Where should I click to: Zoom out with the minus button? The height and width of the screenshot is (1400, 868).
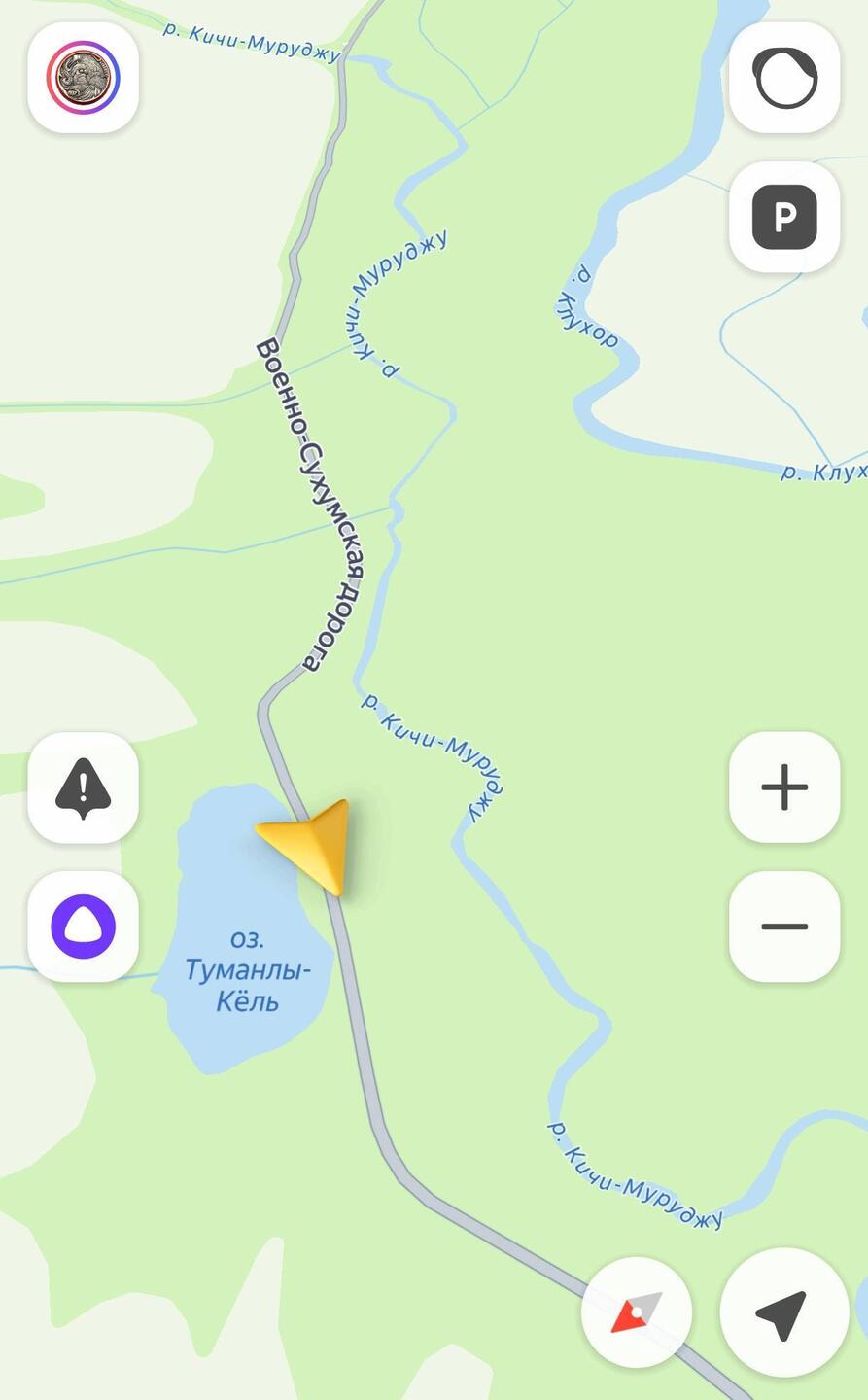point(784,927)
